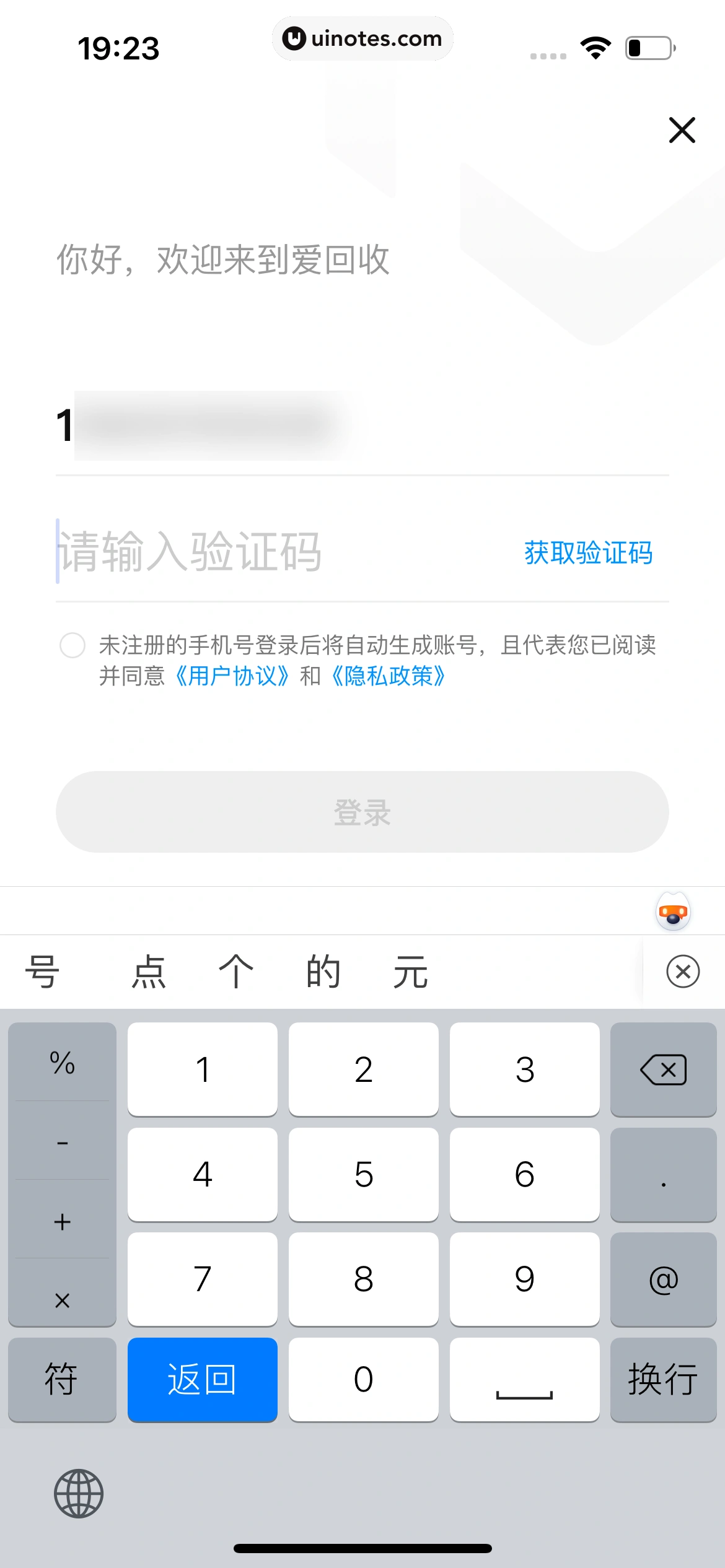Dismiss the candidate word bar
The width and height of the screenshot is (725, 1568).
(x=682, y=970)
